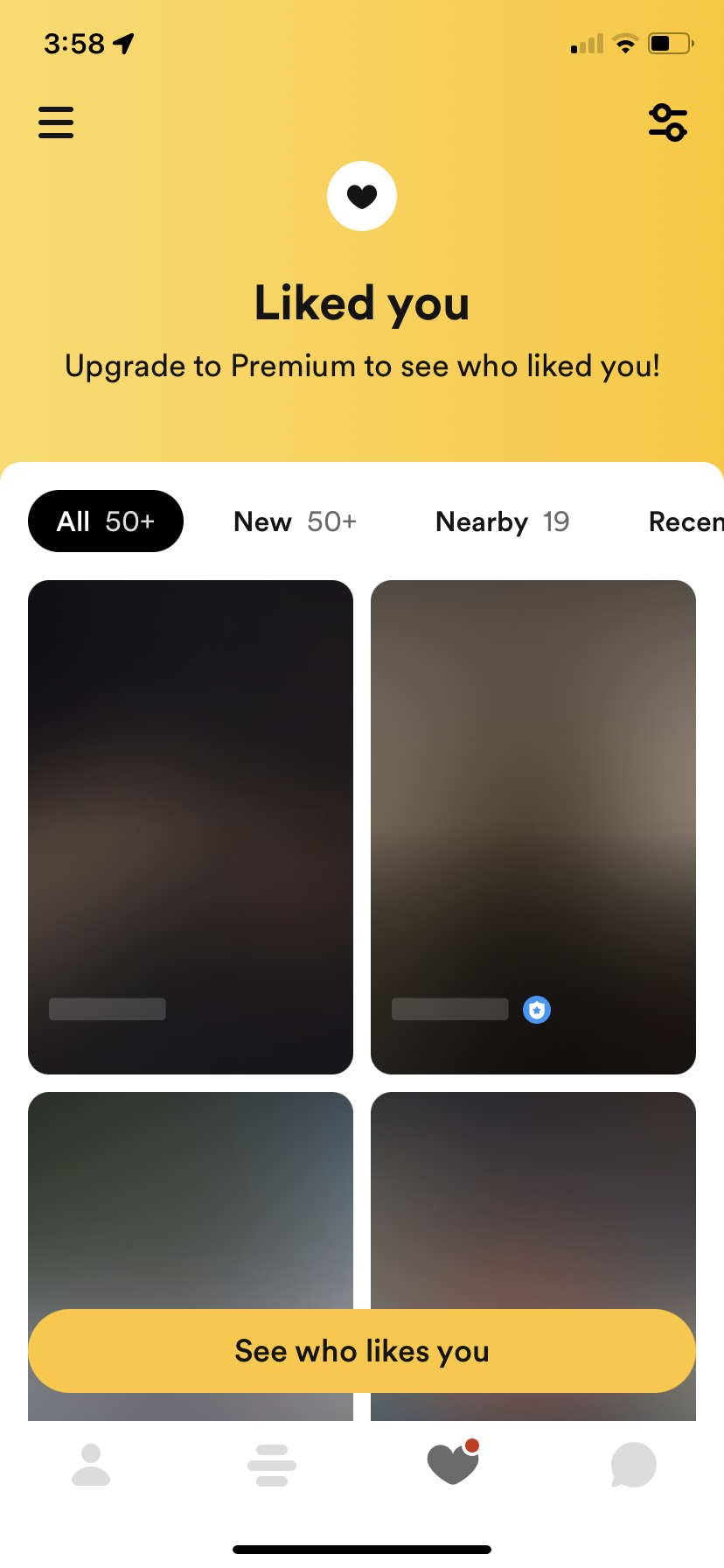This screenshot has width=724, height=1568.
Task: Switch to the New 50+ tab
Action: pyautogui.click(x=295, y=521)
